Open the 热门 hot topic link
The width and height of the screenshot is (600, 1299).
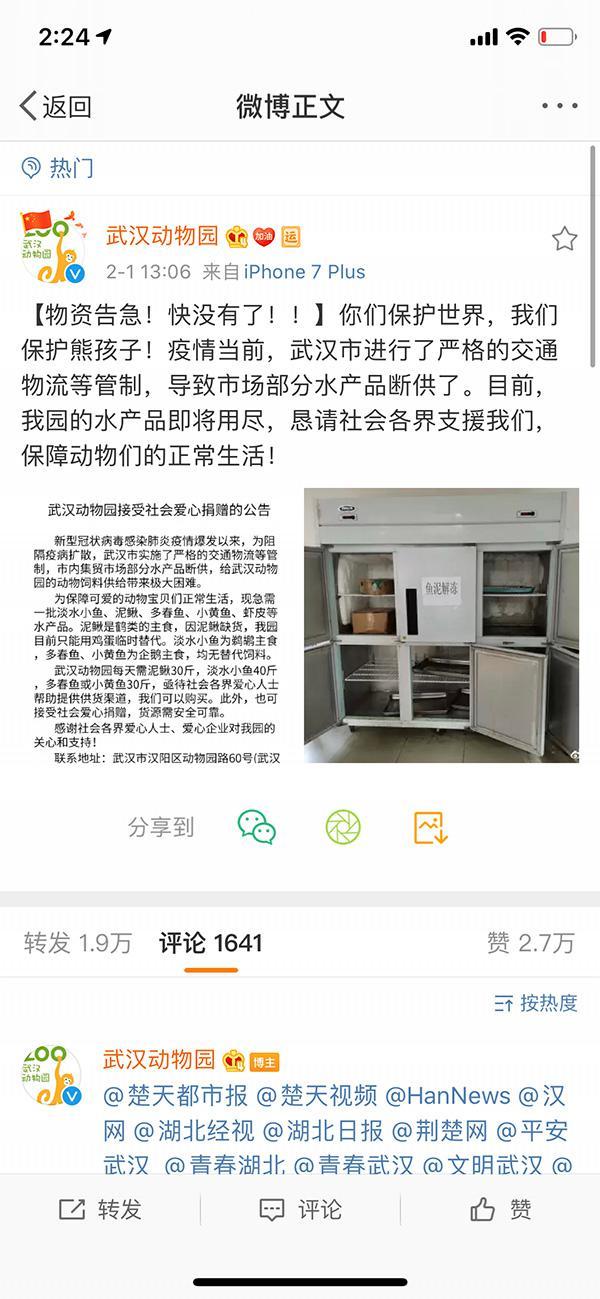click(58, 167)
